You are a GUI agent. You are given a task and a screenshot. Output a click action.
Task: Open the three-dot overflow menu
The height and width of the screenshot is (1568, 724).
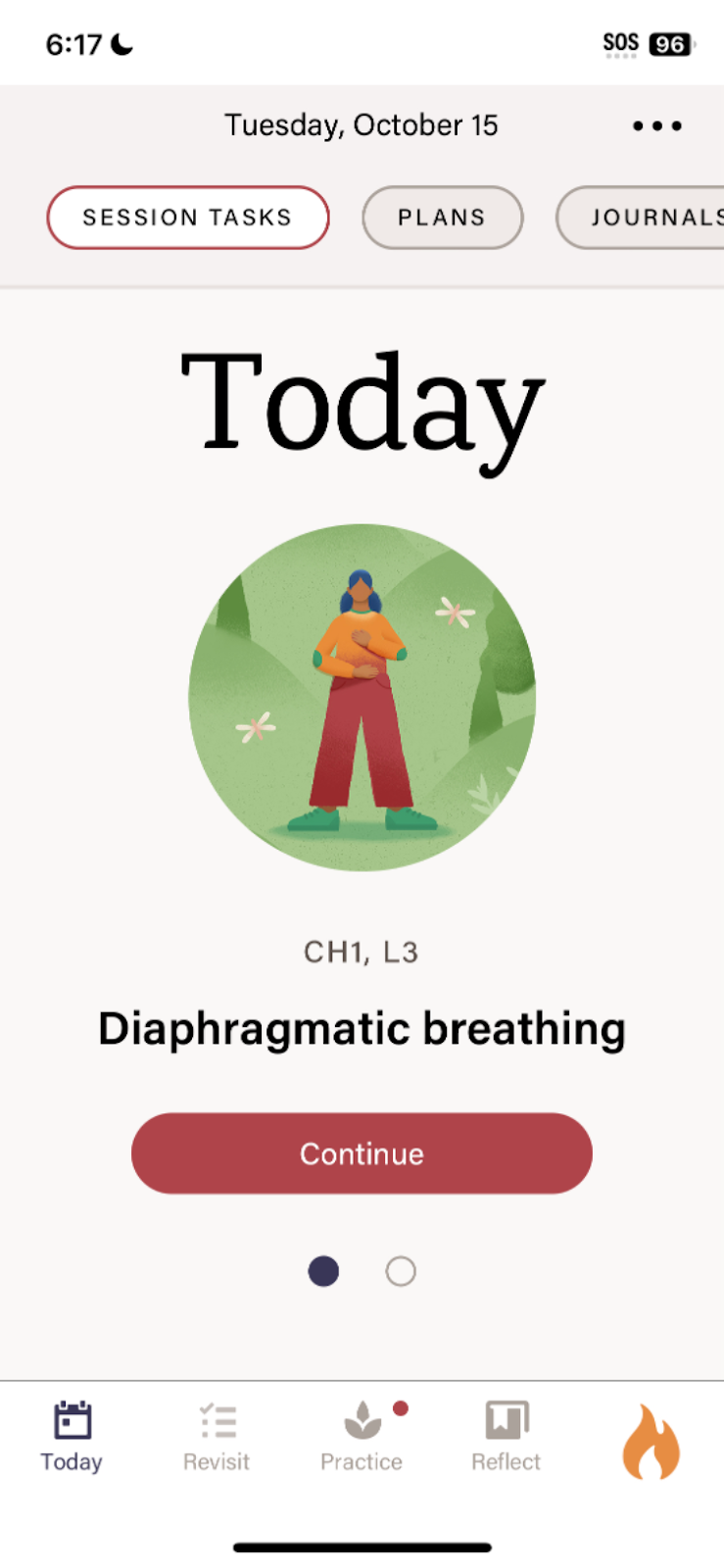(x=656, y=125)
